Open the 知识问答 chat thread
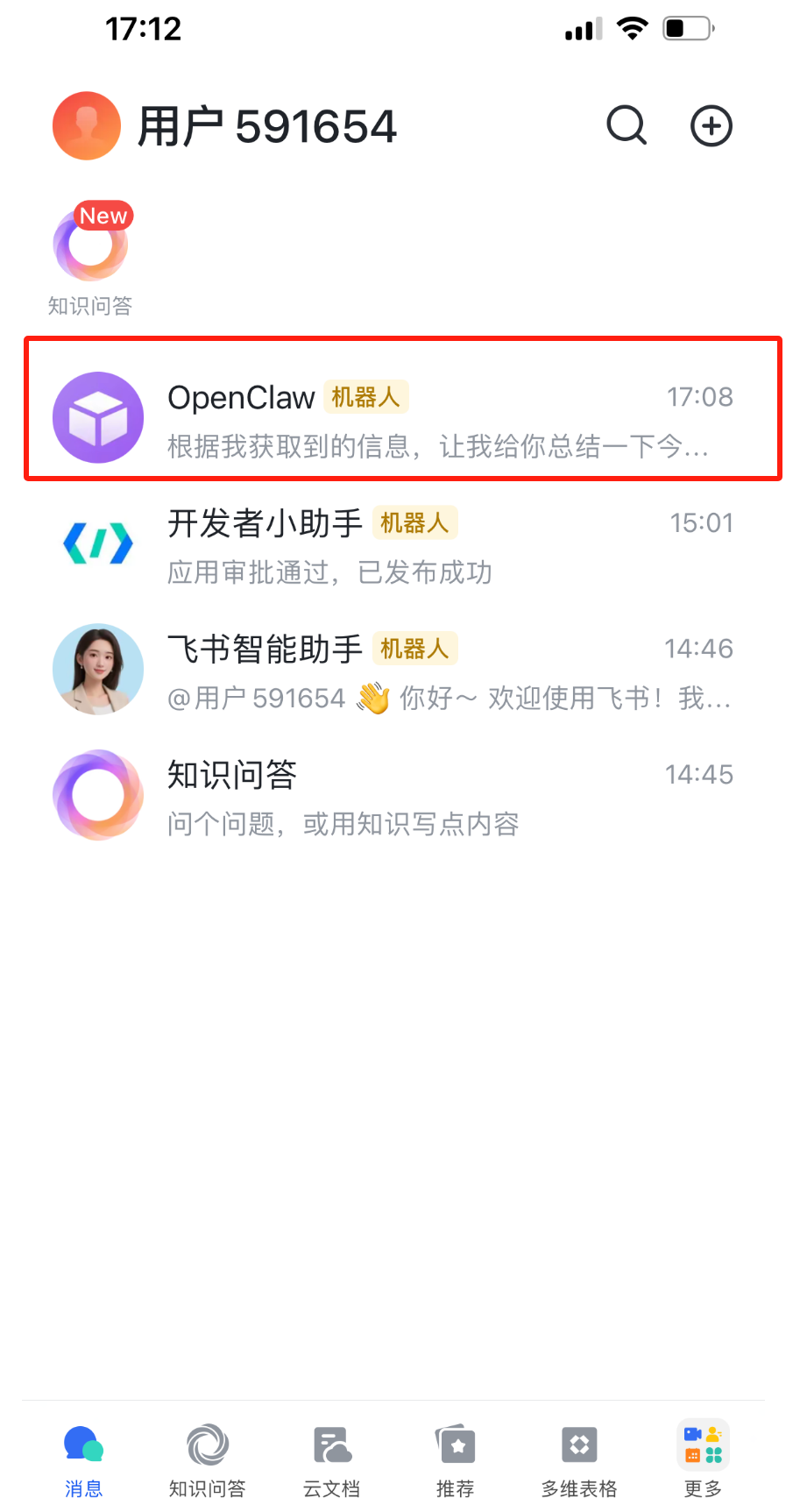 point(403,797)
